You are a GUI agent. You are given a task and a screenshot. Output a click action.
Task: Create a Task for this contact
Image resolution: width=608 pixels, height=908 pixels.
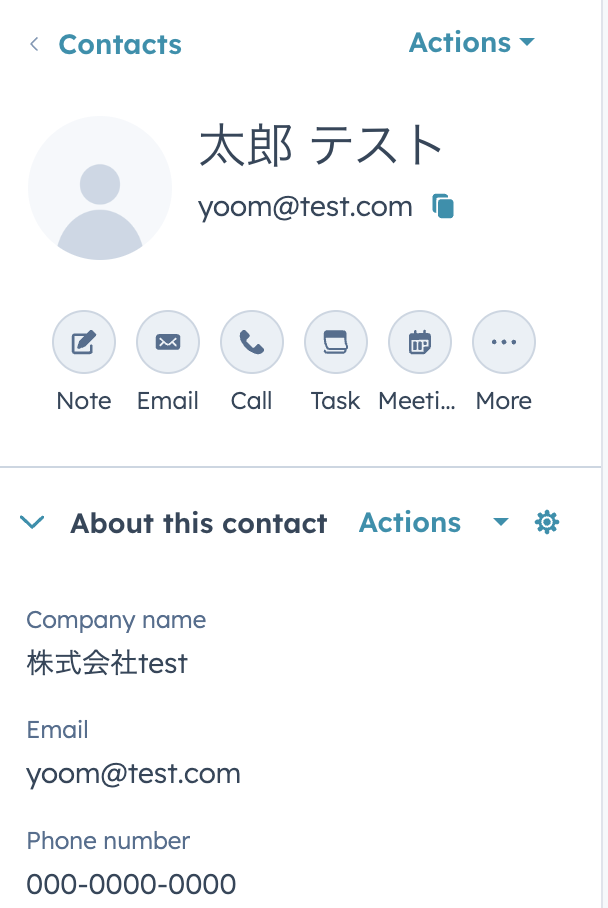point(336,343)
